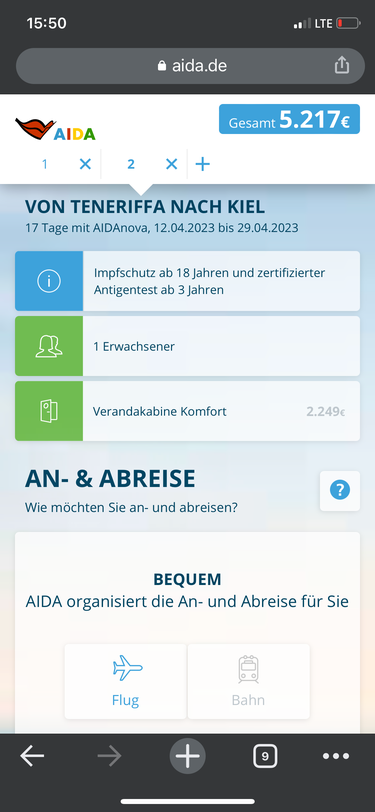Open the Gesamt 5.217€ total summary
The width and height of the screenshot is (375, 812).
[x=289, y=119]
